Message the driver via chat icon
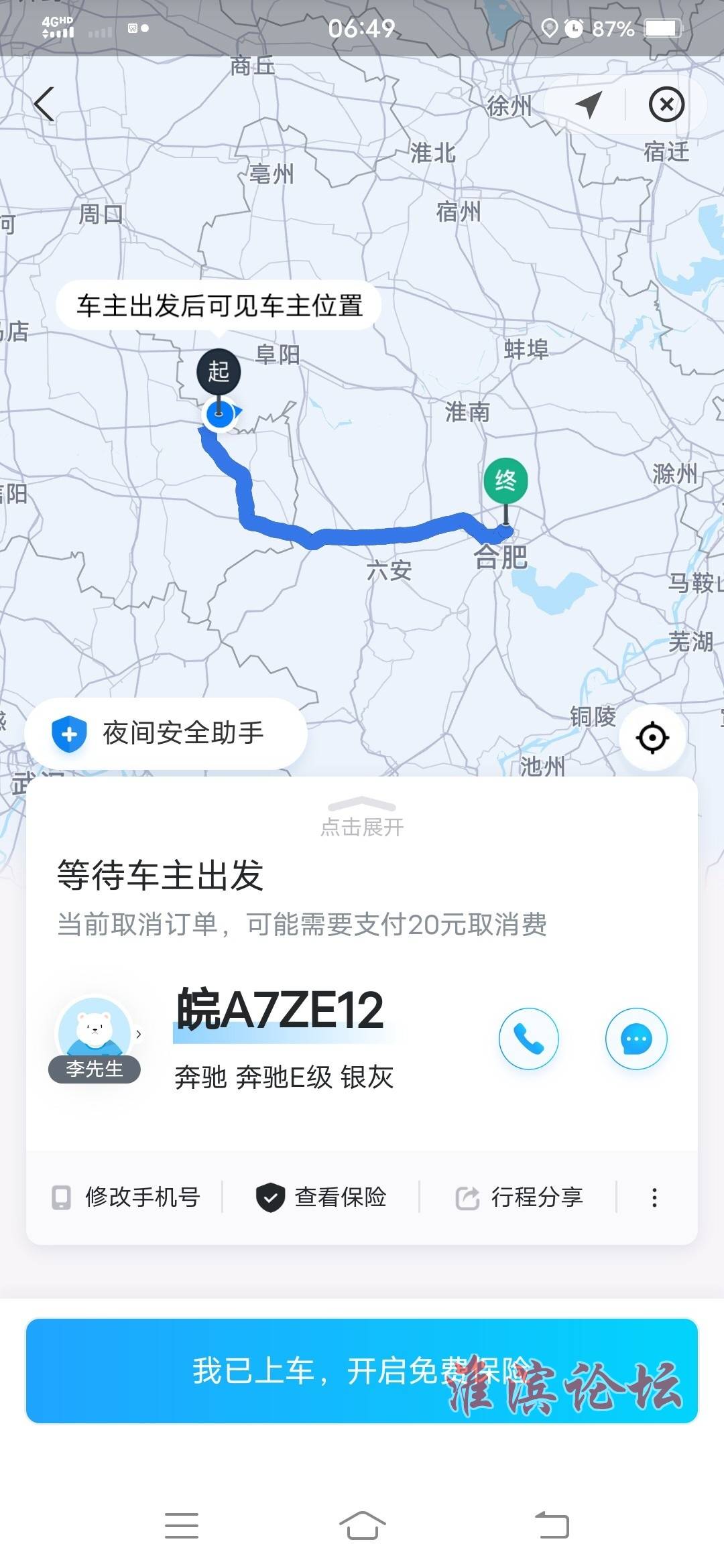Viewport: 724px width, 1568px height. click(636, 1039)
